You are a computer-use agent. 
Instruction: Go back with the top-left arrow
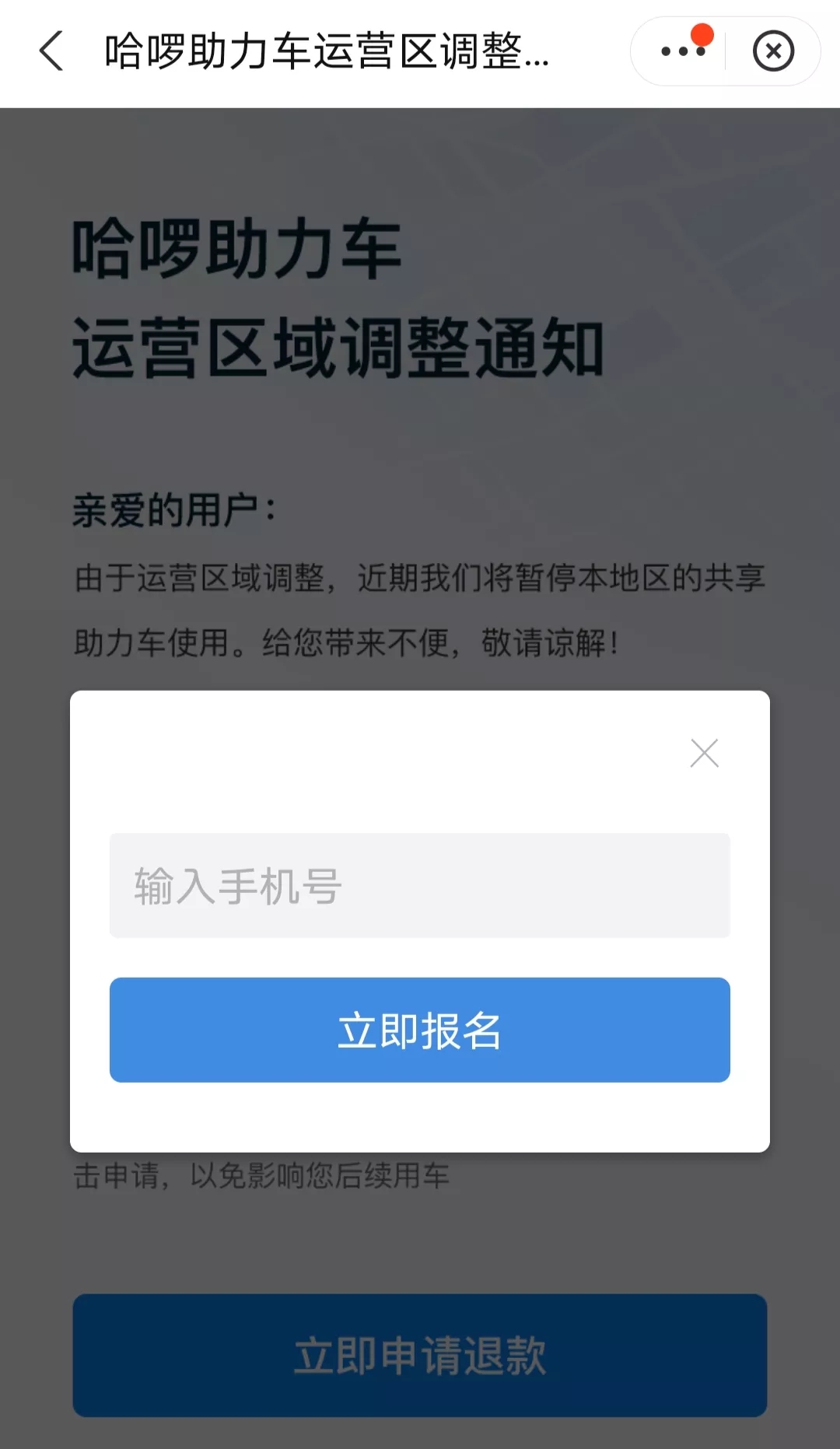(x=51, y=51)
